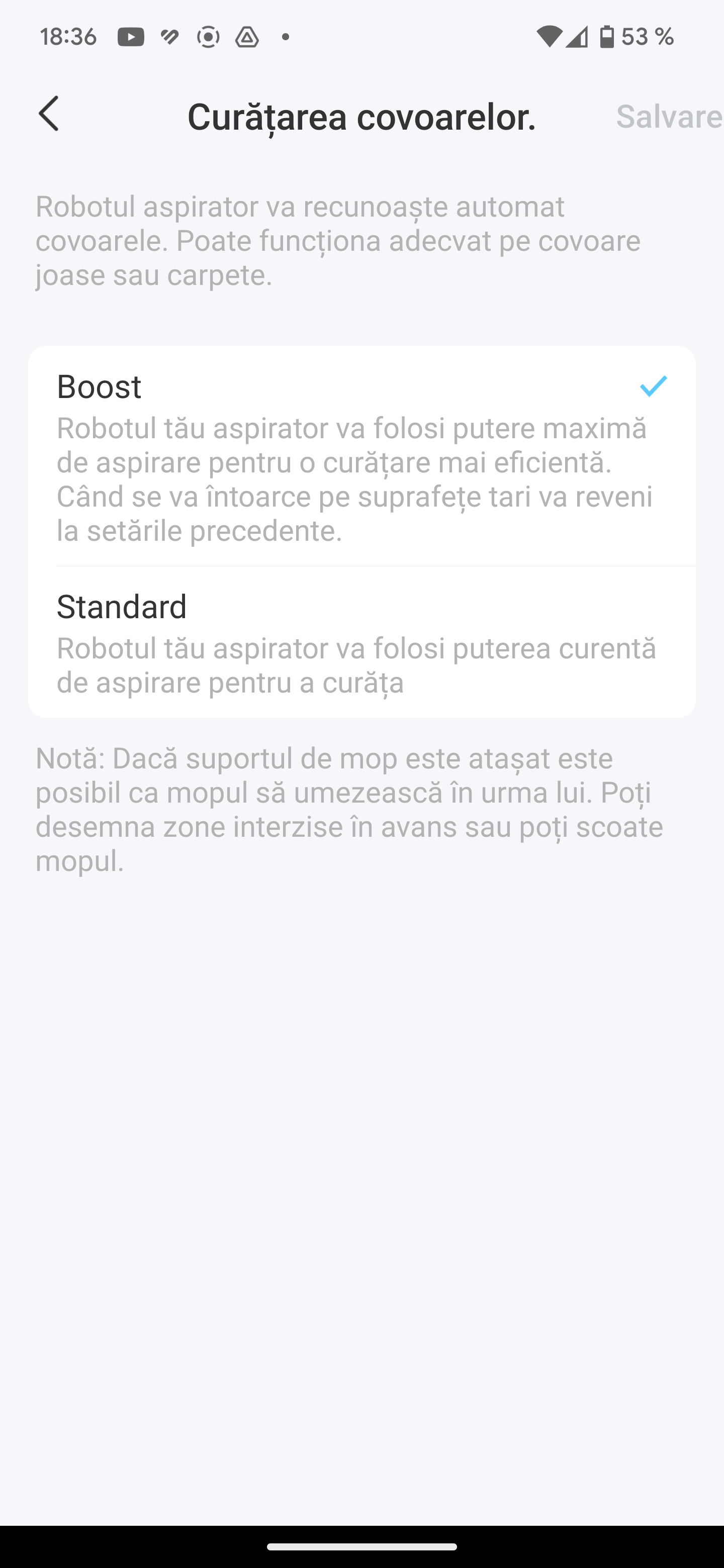The height and width of the screenshot is (1568, 724).
Task: Tap the Salvare button
Action: [x=668, y=116]
